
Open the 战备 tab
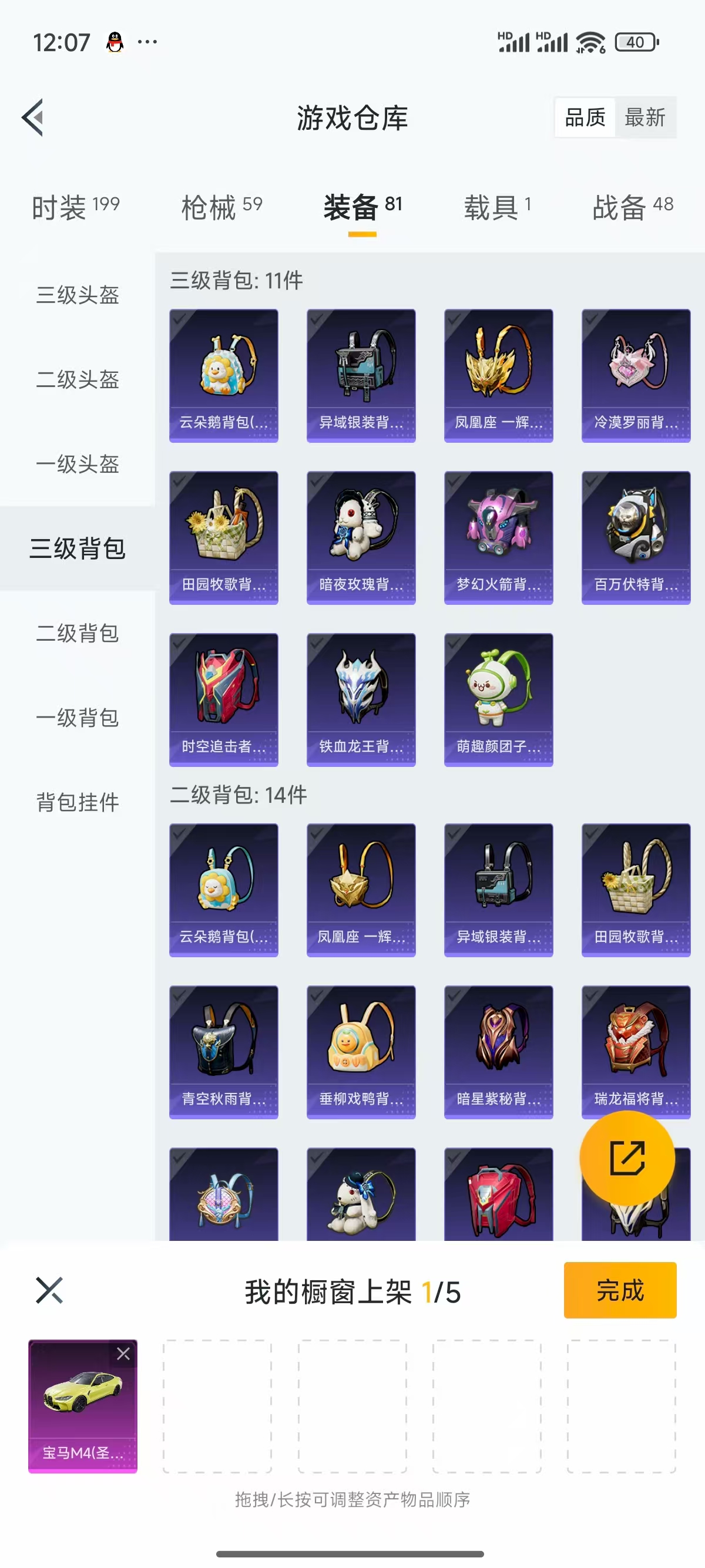pyautogui.click(x=633, y=207)
